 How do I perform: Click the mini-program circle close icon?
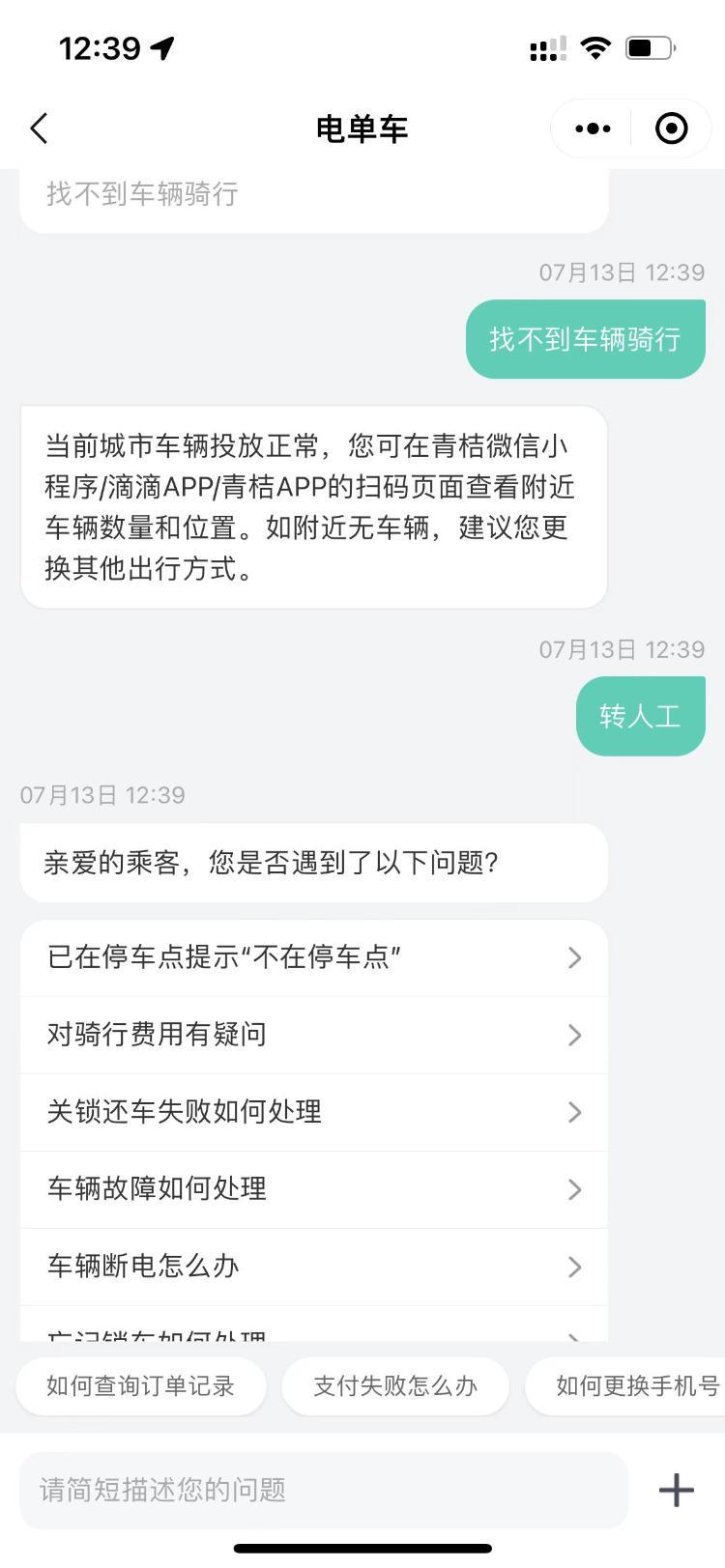point(671,128)
